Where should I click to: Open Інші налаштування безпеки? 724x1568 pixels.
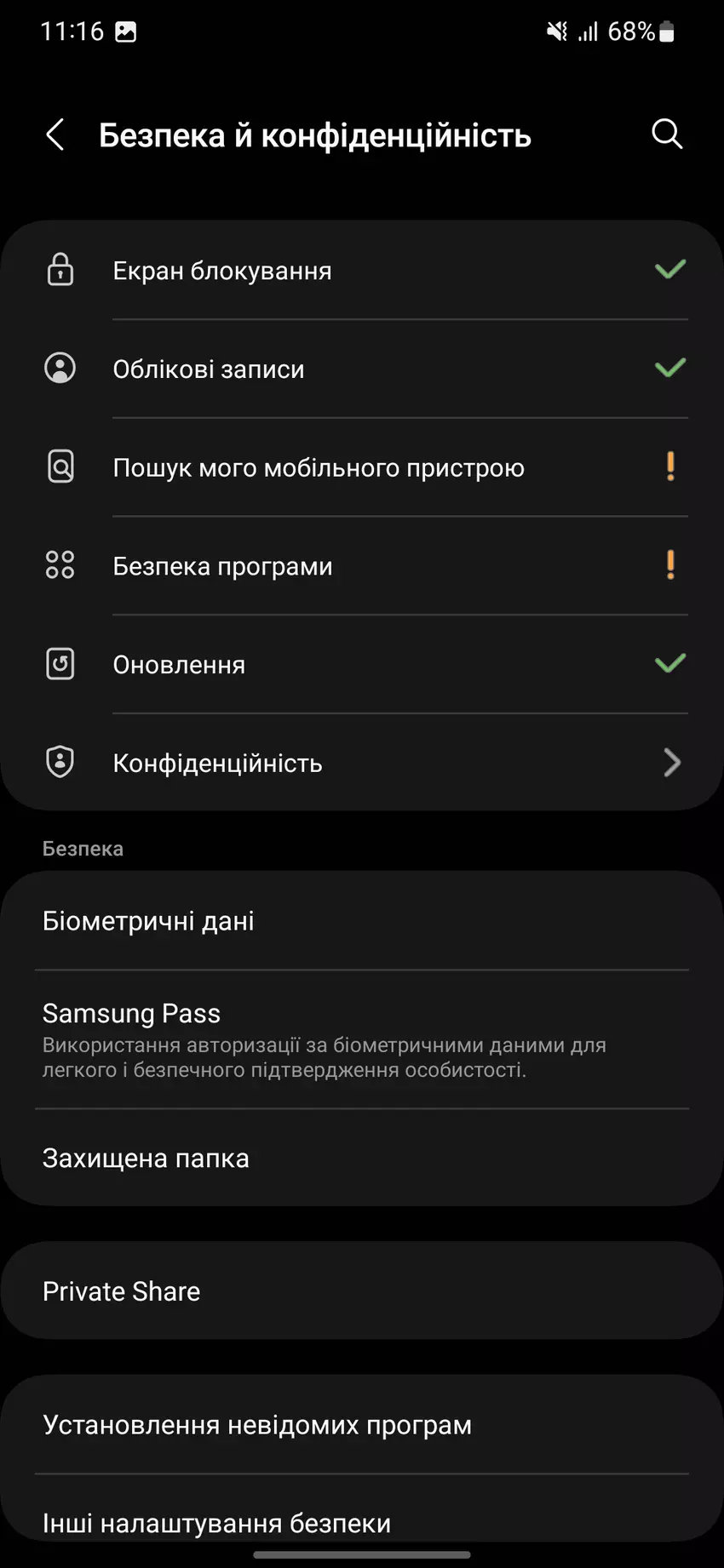pos(362,1521)
